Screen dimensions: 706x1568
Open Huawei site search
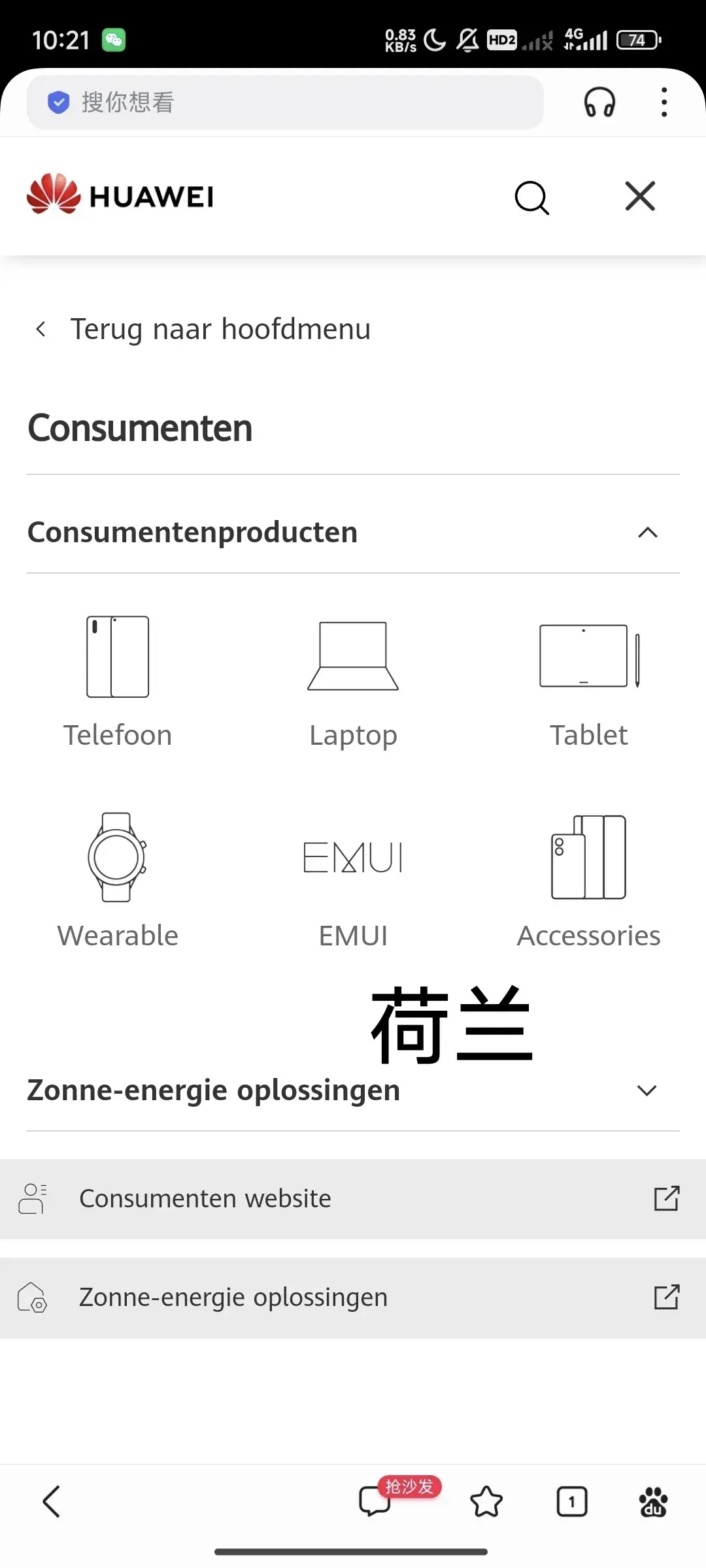531,197
